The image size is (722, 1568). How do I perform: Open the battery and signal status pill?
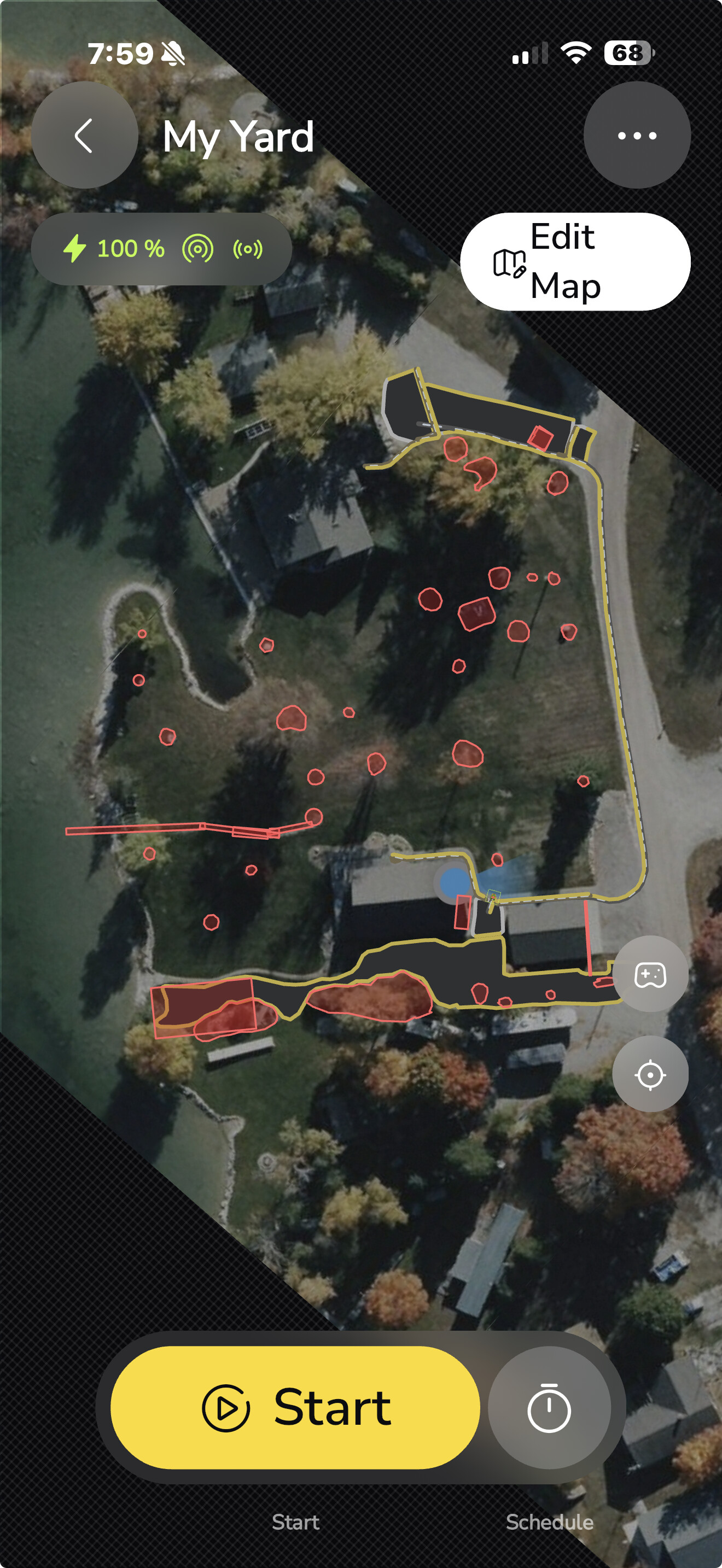tap(161, 249)
